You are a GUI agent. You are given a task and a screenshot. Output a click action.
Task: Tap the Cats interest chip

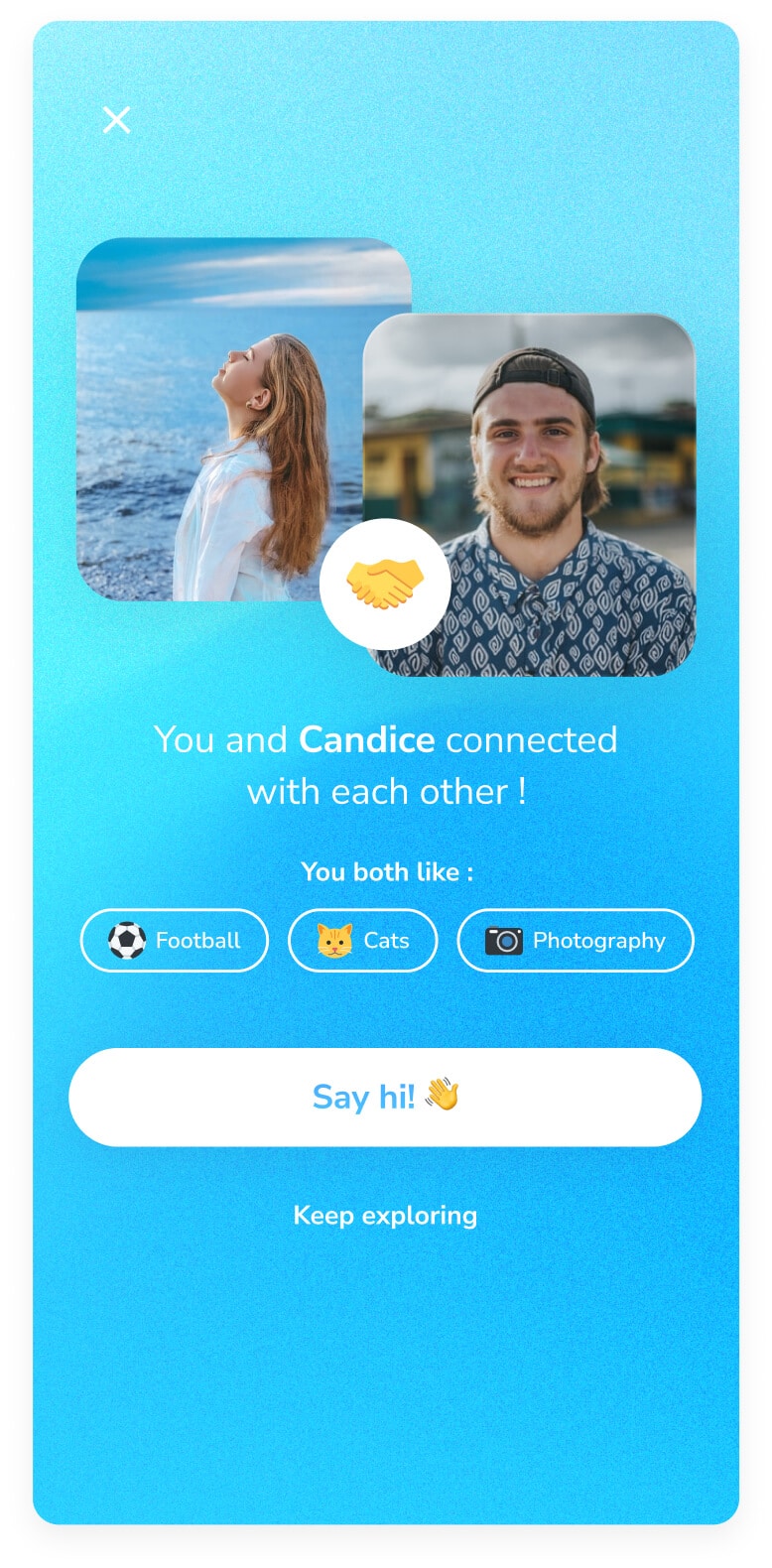pyautogui.click(x=362, y=940)
